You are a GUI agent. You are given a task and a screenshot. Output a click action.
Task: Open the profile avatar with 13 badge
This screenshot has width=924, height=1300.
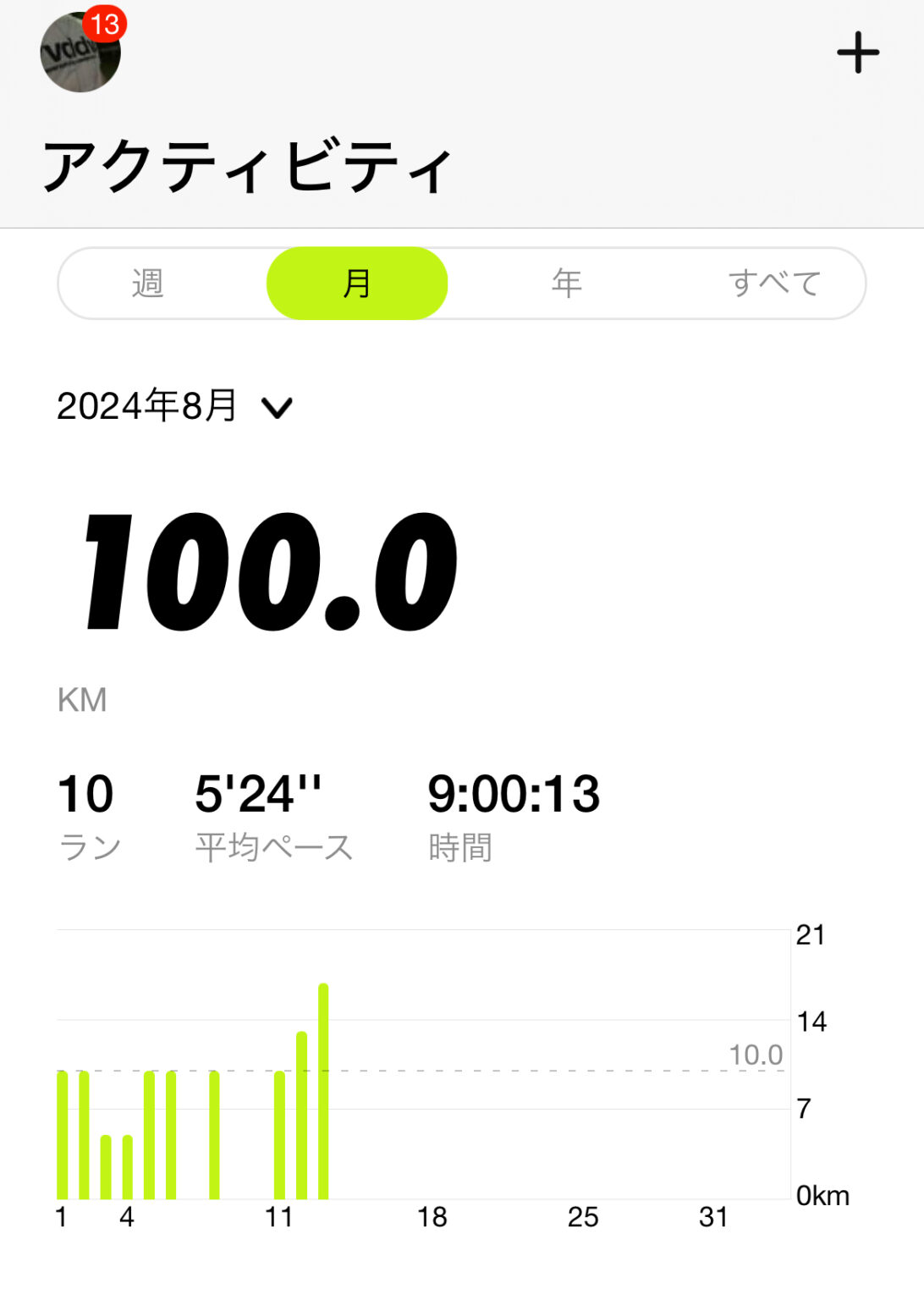(x=80, y=52)
